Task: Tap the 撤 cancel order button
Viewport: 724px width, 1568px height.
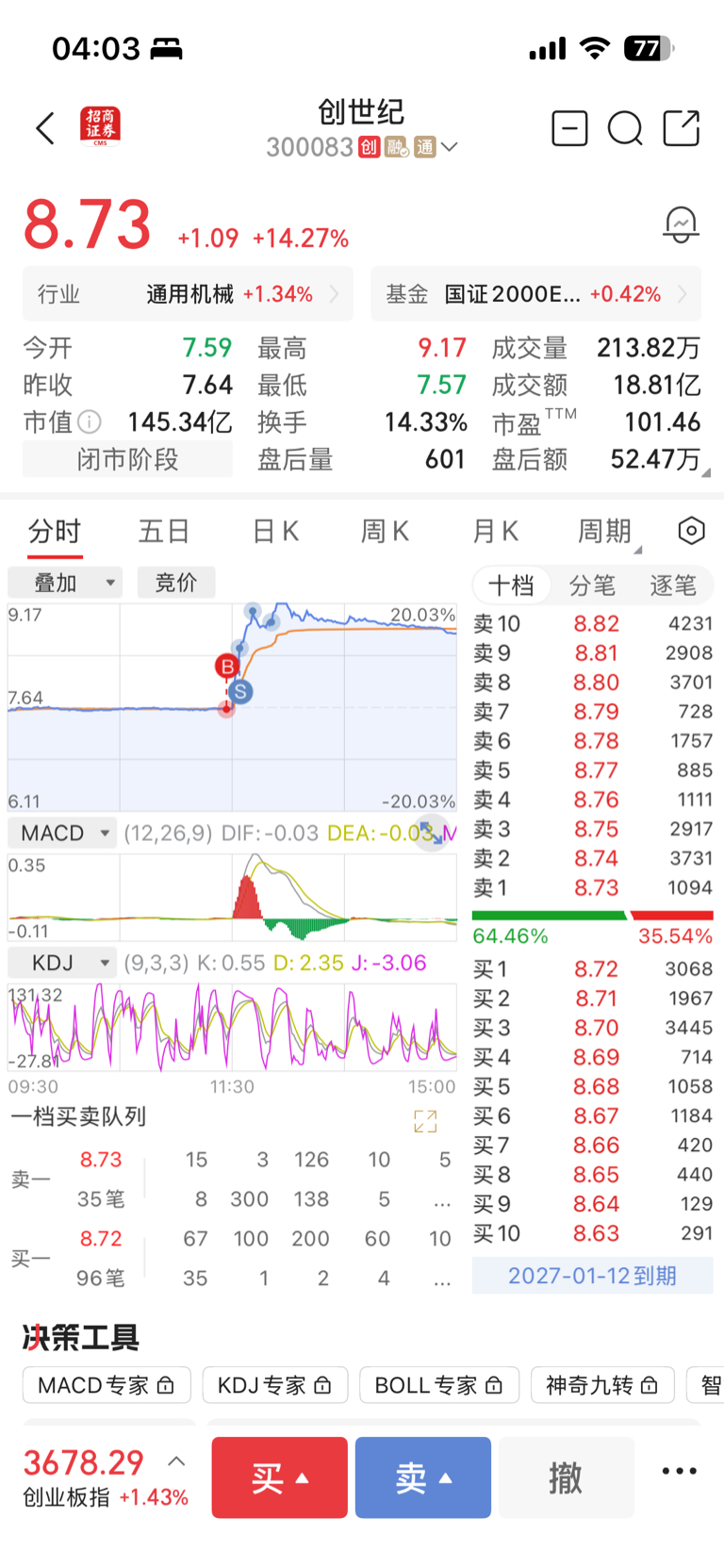Action: (567, 1477)
